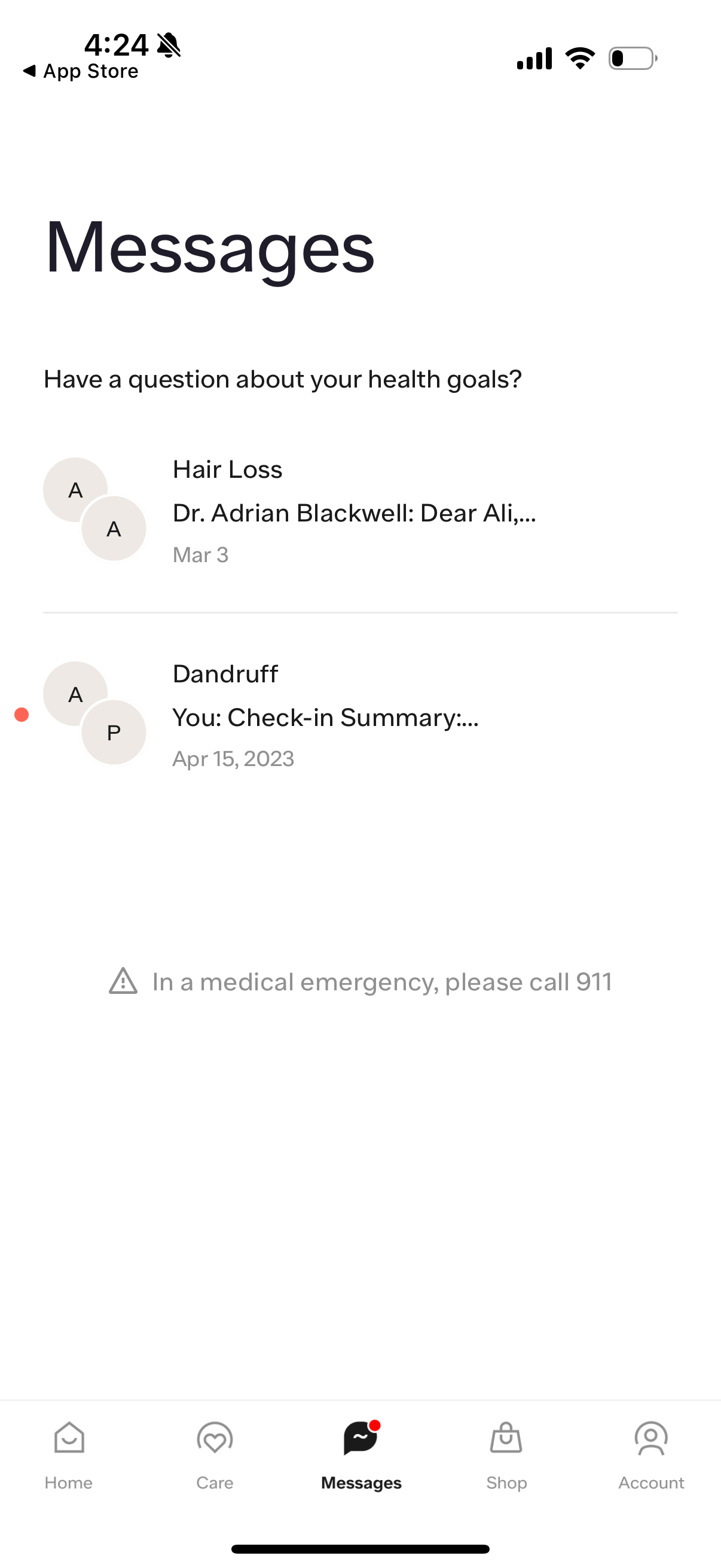Image resolution: width=721 pixels, height=1568 pixels.
Task: Open the Shop tab
Action: point(506,1456)
